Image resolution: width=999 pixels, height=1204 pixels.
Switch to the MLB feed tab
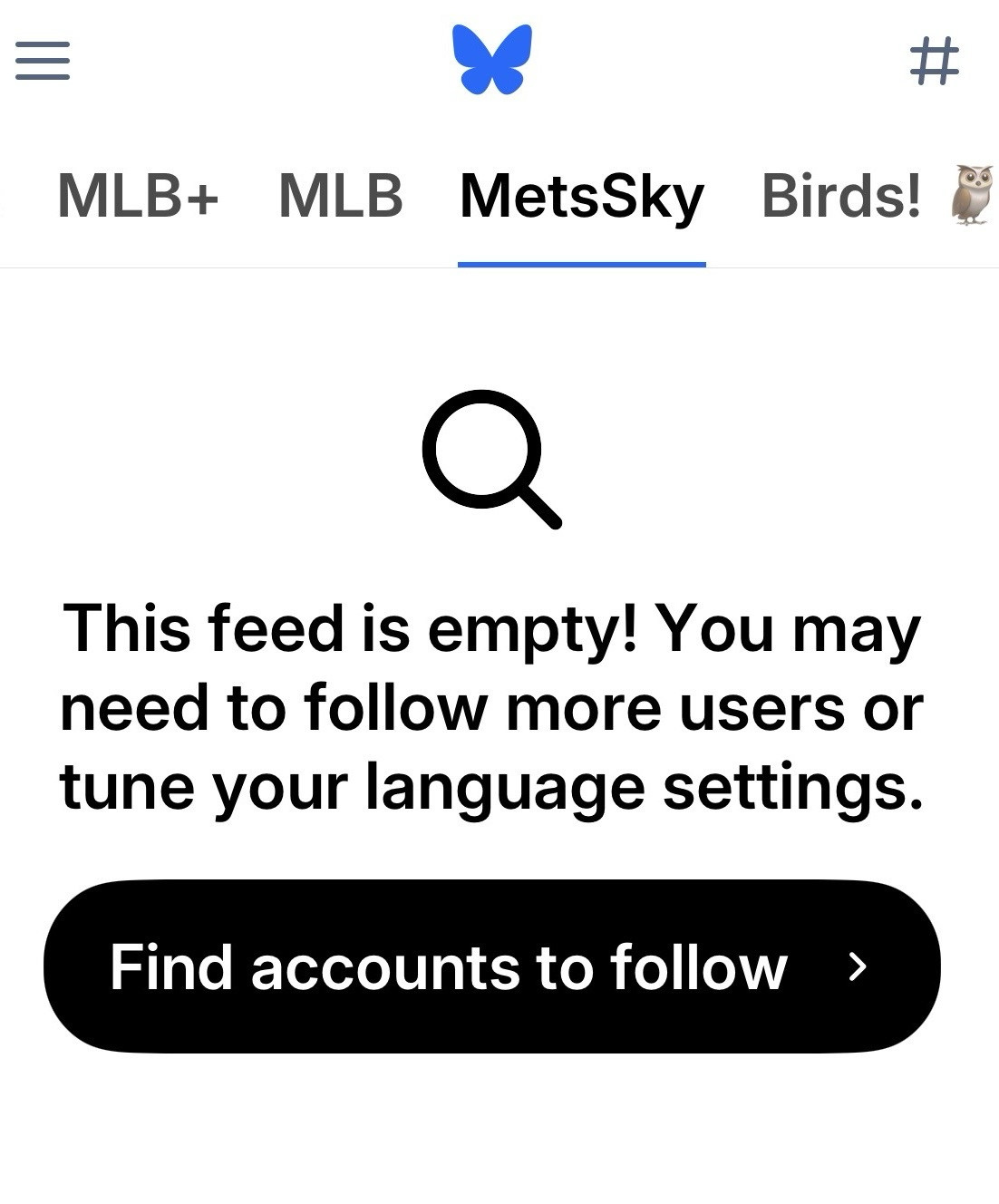(340, 196)
